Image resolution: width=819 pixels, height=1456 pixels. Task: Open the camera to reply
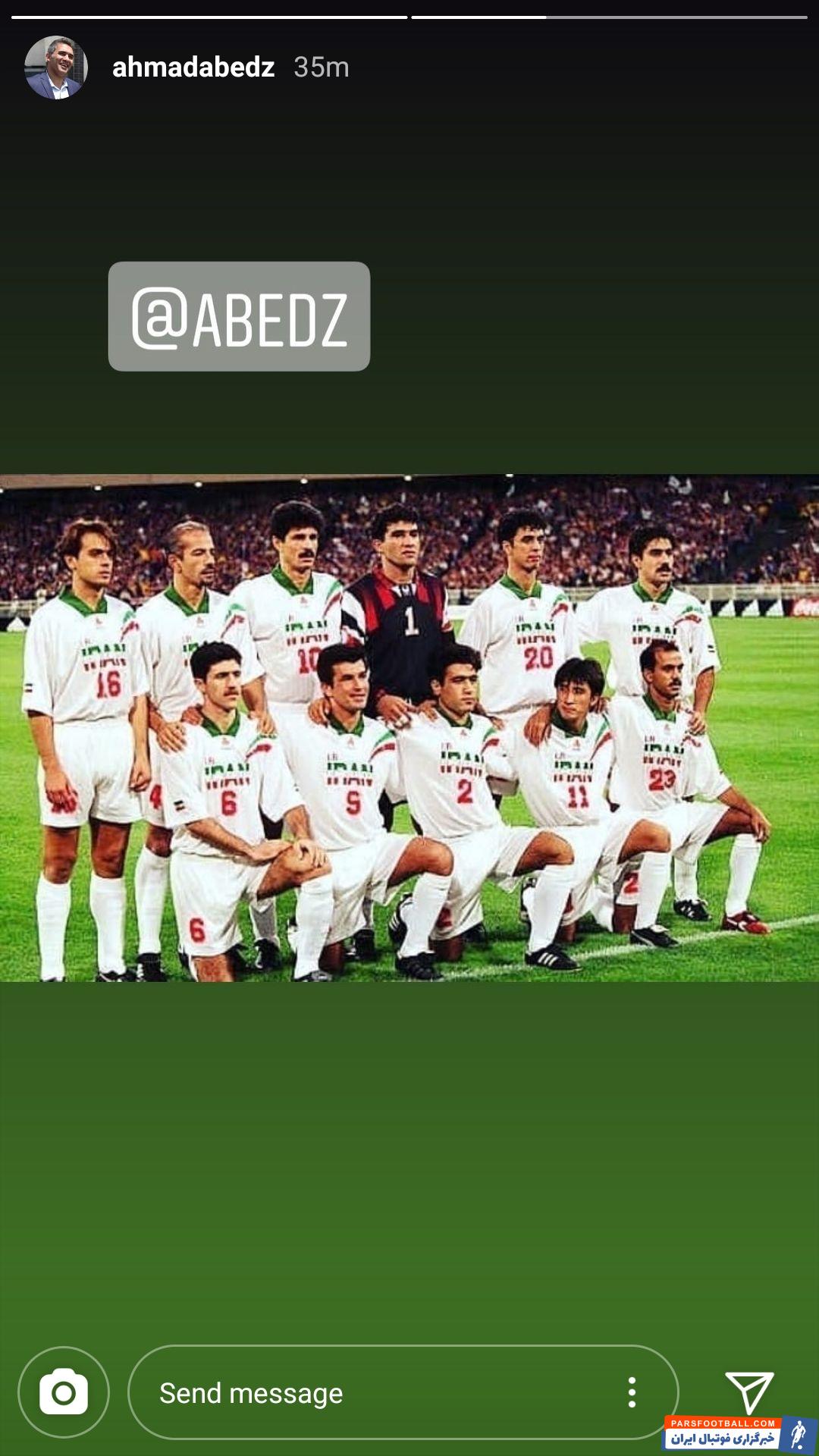click(64, 1392)
